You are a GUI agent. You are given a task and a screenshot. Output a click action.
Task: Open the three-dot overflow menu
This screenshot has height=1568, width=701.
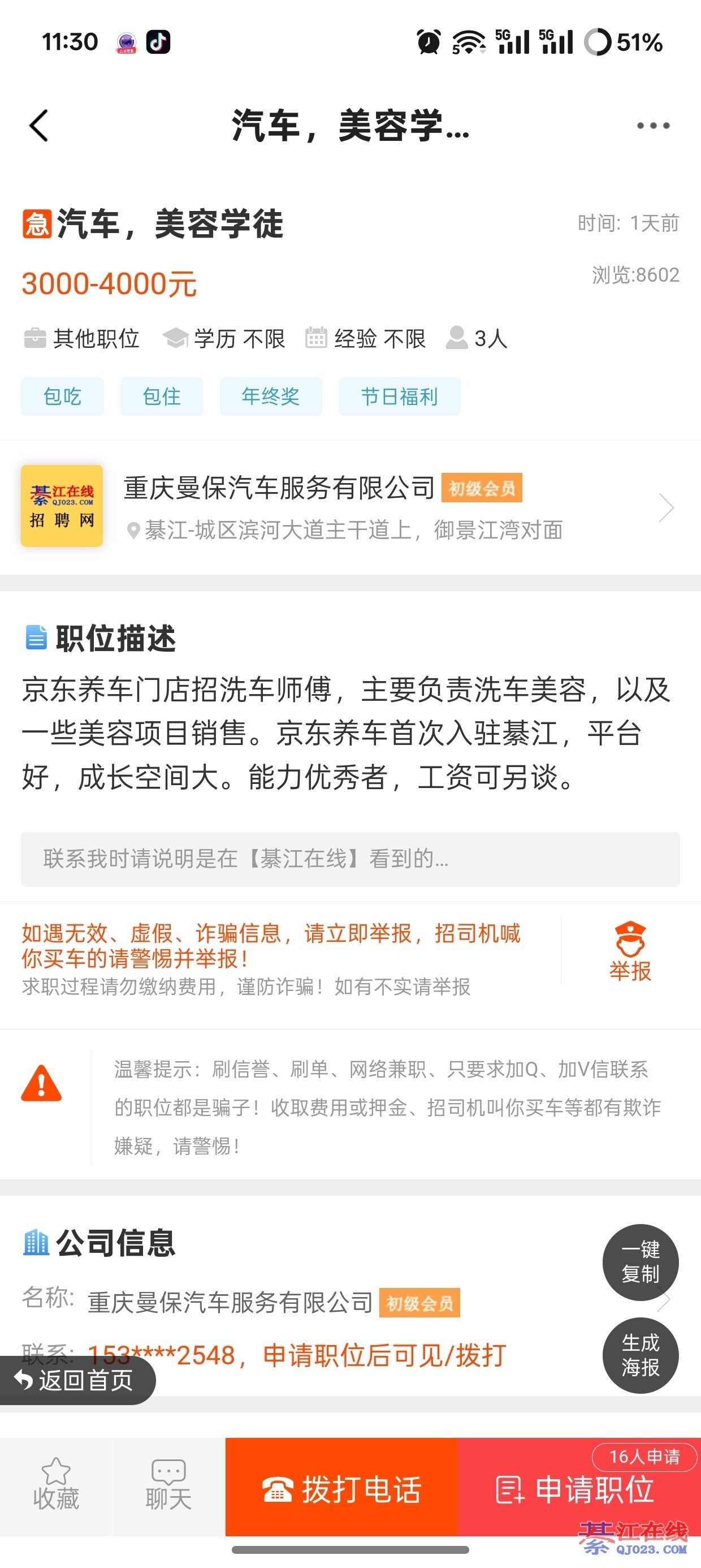[653, 126]
